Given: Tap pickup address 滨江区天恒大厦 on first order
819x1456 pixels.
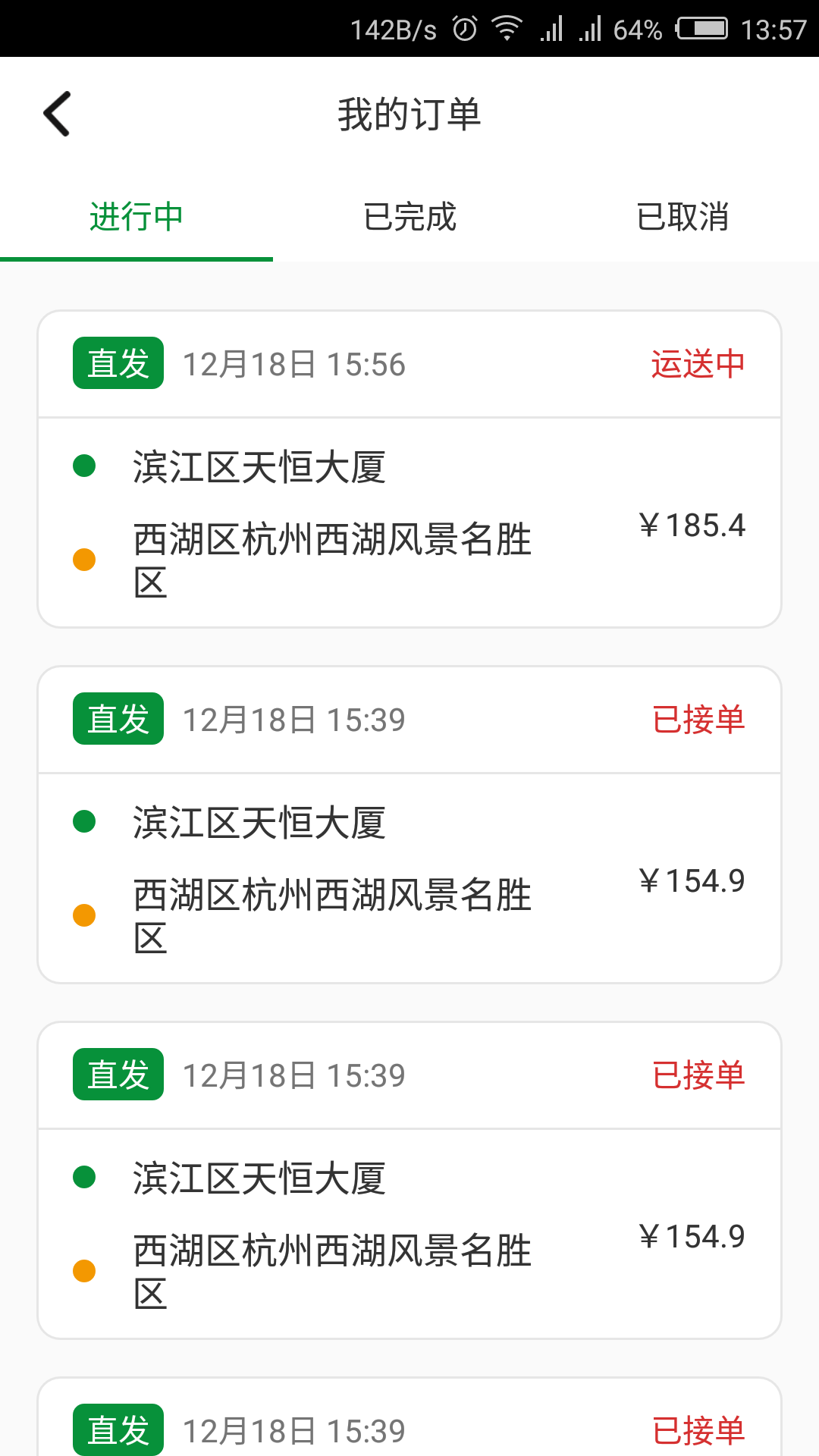Looking at the screenshot, I should pyautogui.click(x=259, y=467).
